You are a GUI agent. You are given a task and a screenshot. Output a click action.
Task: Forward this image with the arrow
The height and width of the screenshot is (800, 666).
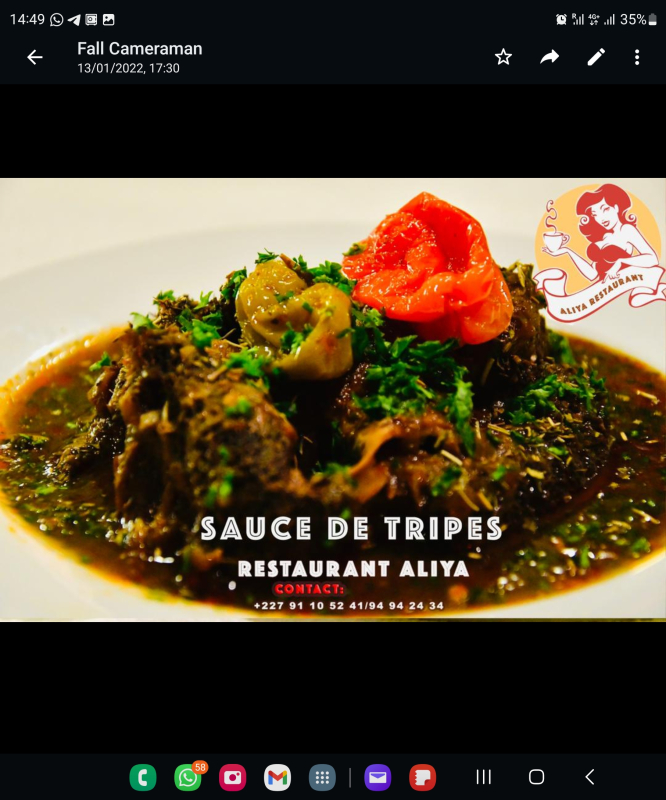(x=549, y=57)
